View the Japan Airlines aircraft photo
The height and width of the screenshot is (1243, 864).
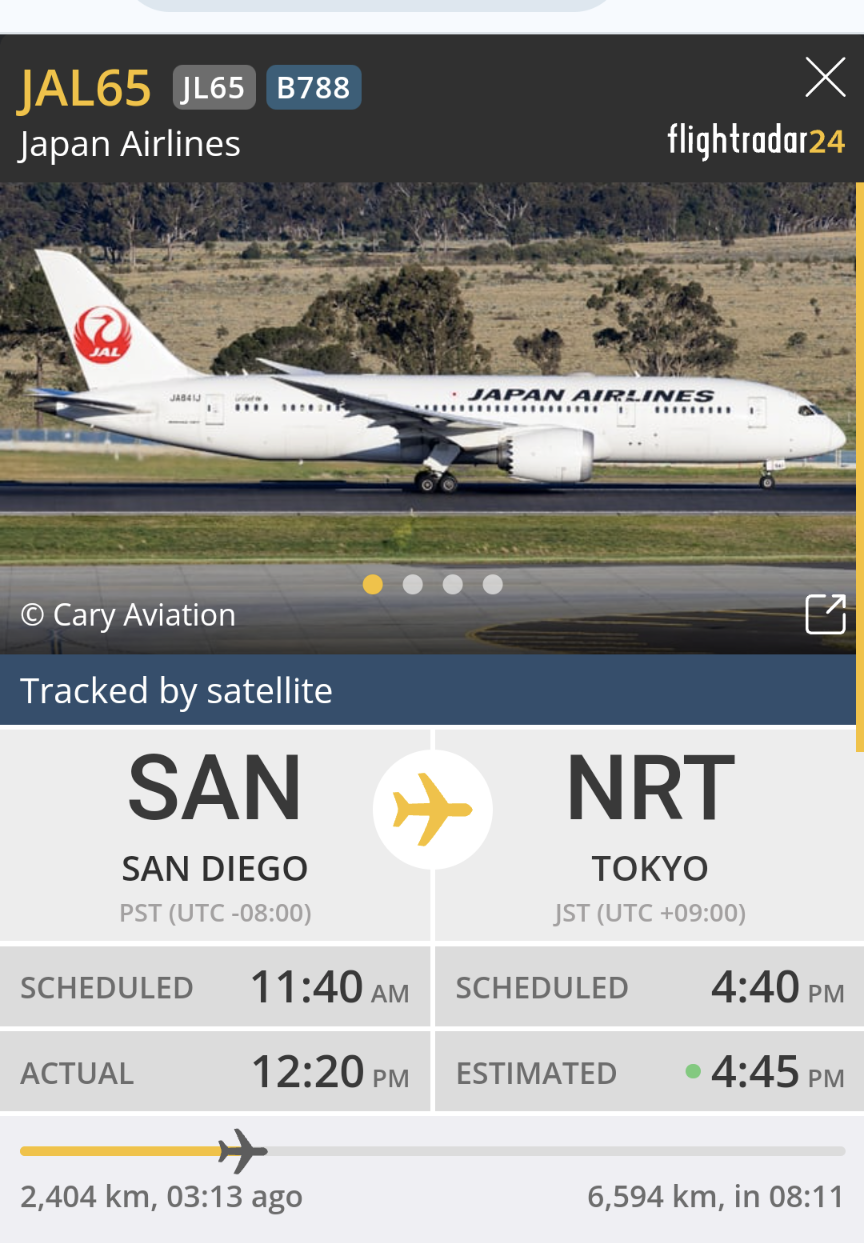coord(430,400)
